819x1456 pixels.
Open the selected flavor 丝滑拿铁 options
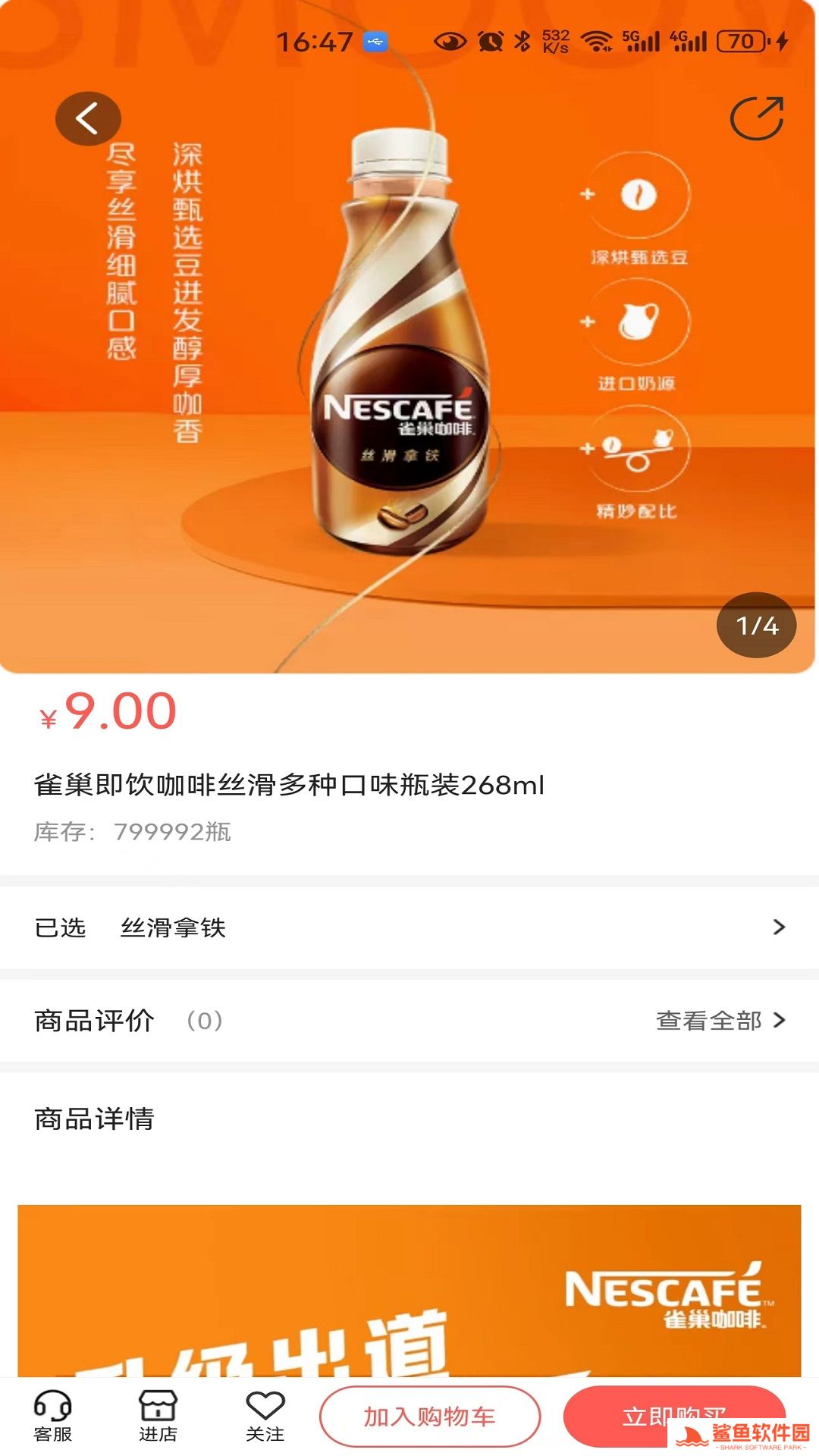coord(409,927)
